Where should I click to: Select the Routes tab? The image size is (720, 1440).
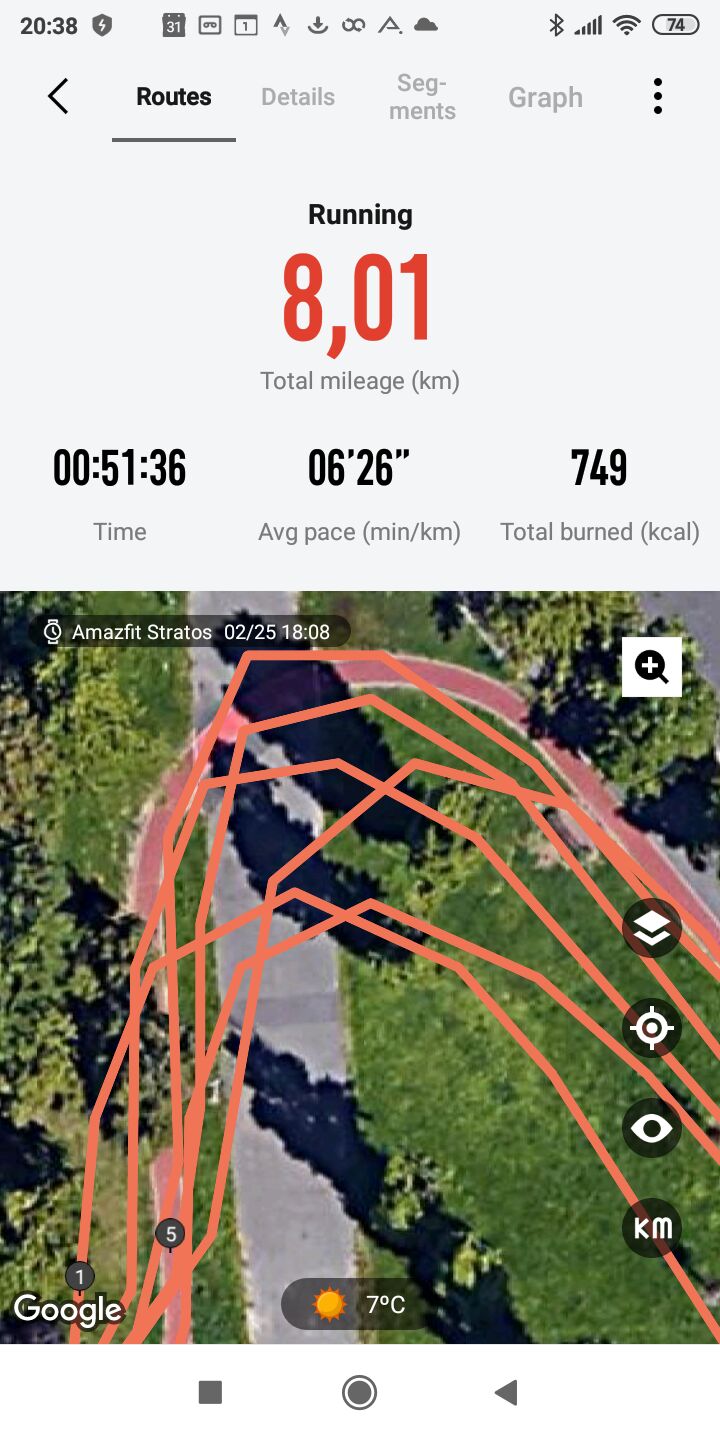point(174,97)
